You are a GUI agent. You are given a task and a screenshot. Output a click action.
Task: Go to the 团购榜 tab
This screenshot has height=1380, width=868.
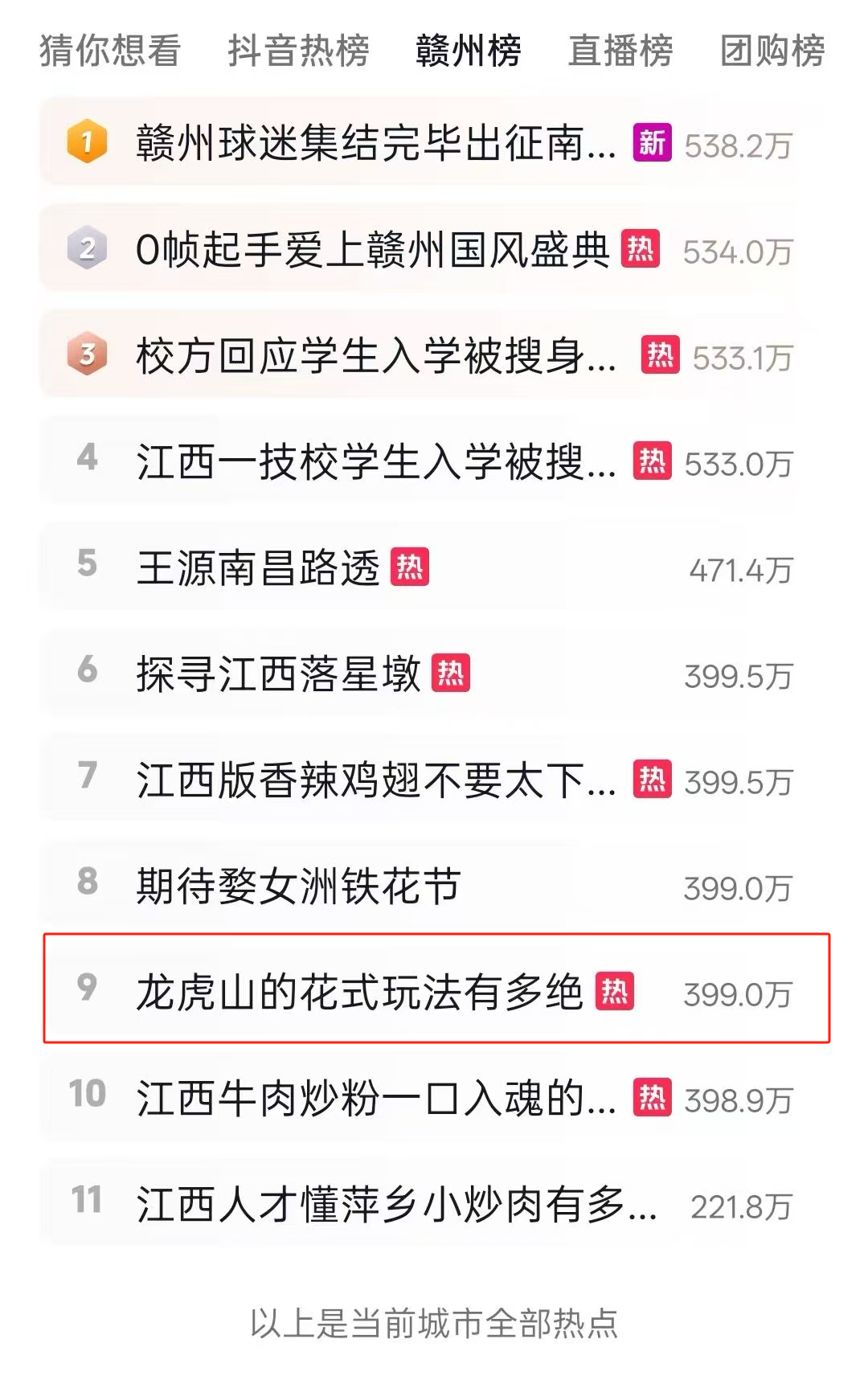coord(772,51)
